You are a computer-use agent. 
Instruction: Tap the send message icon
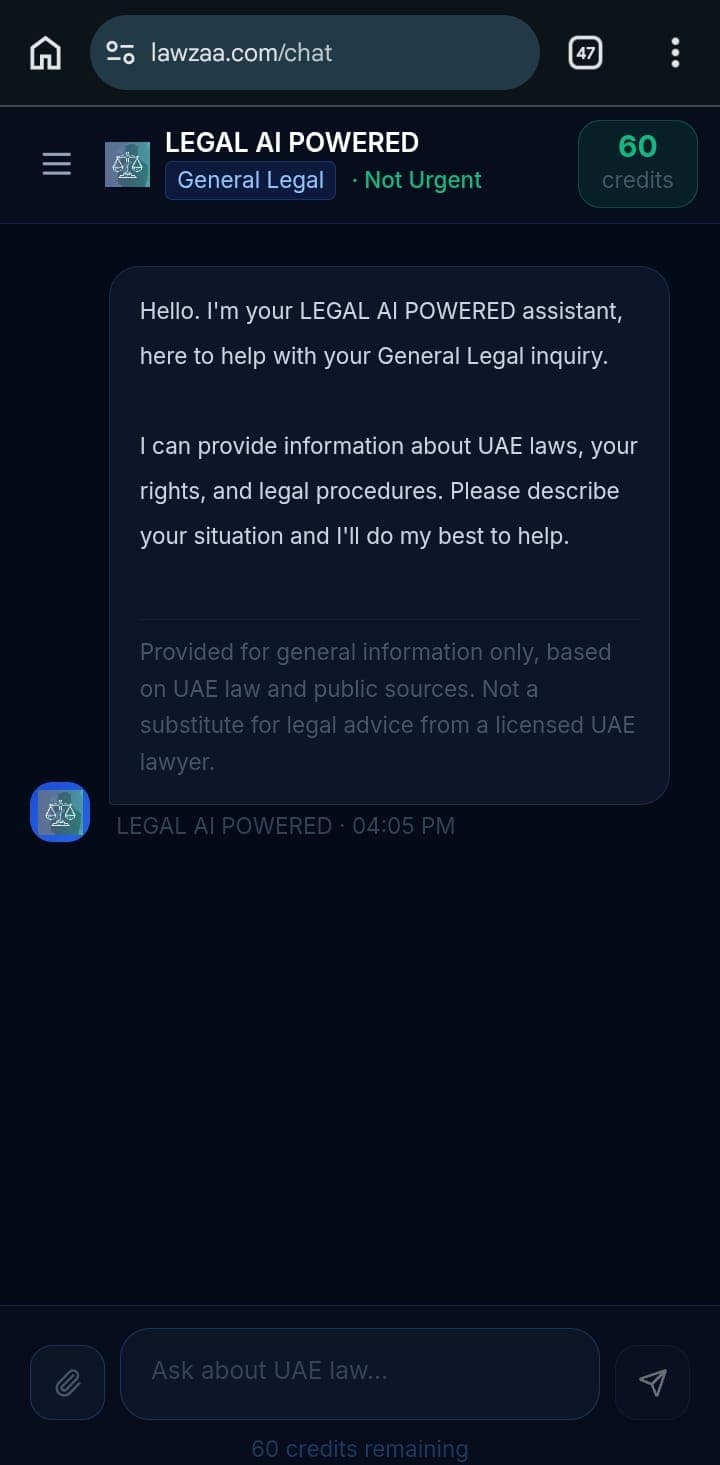tap(652, 1382)
